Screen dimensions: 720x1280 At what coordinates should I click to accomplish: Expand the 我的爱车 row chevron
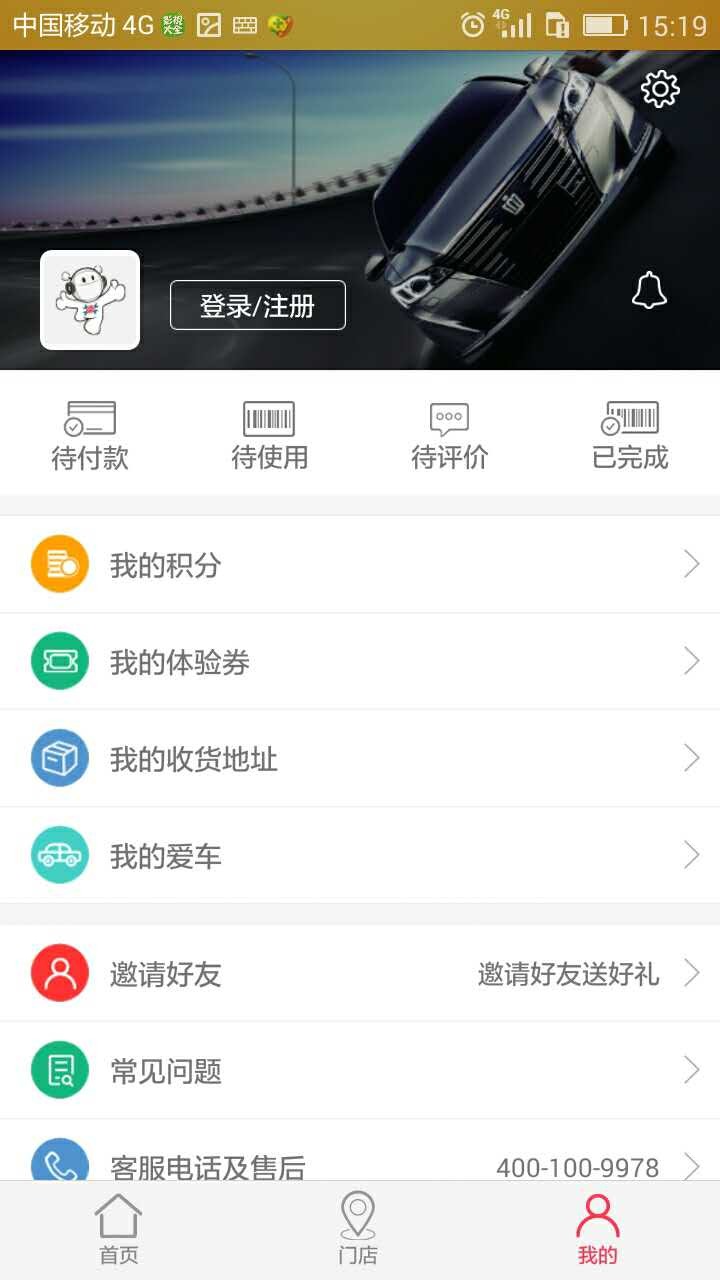tap(692, 854)
